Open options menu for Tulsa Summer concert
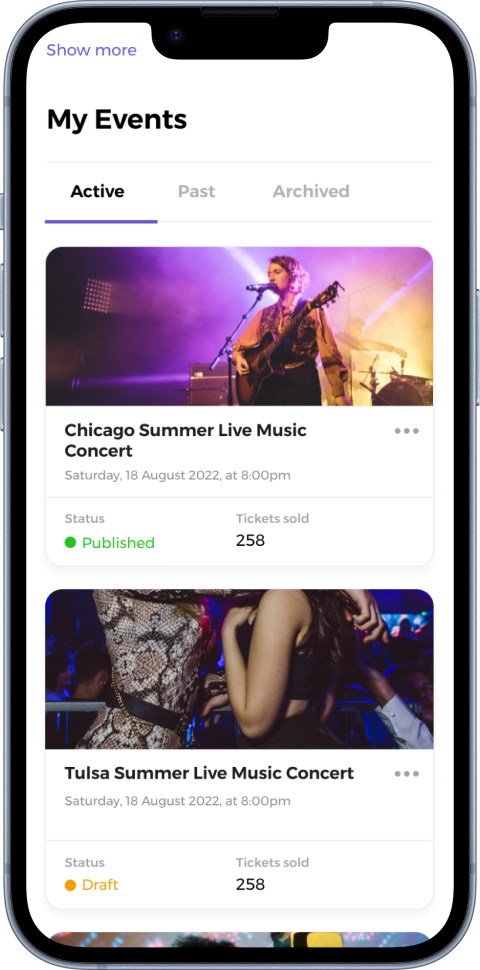 [406, 774]
